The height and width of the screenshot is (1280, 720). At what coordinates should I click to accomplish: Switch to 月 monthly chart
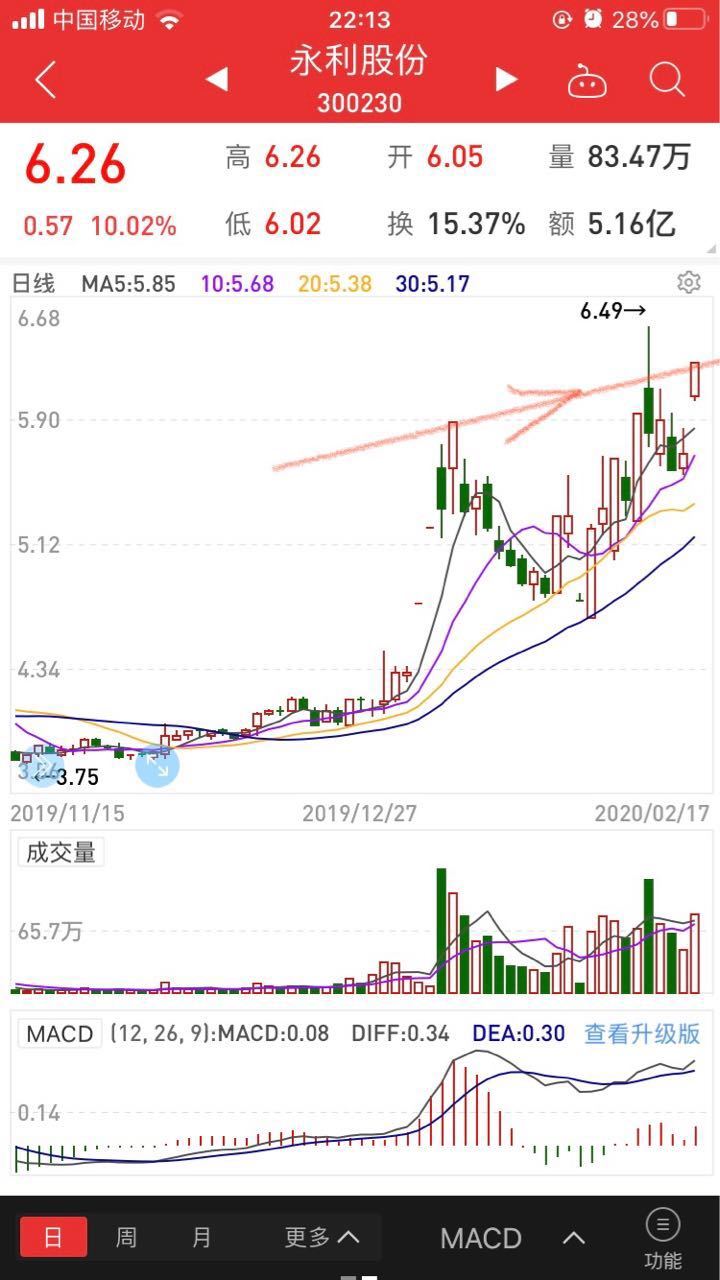(201, 1237)
